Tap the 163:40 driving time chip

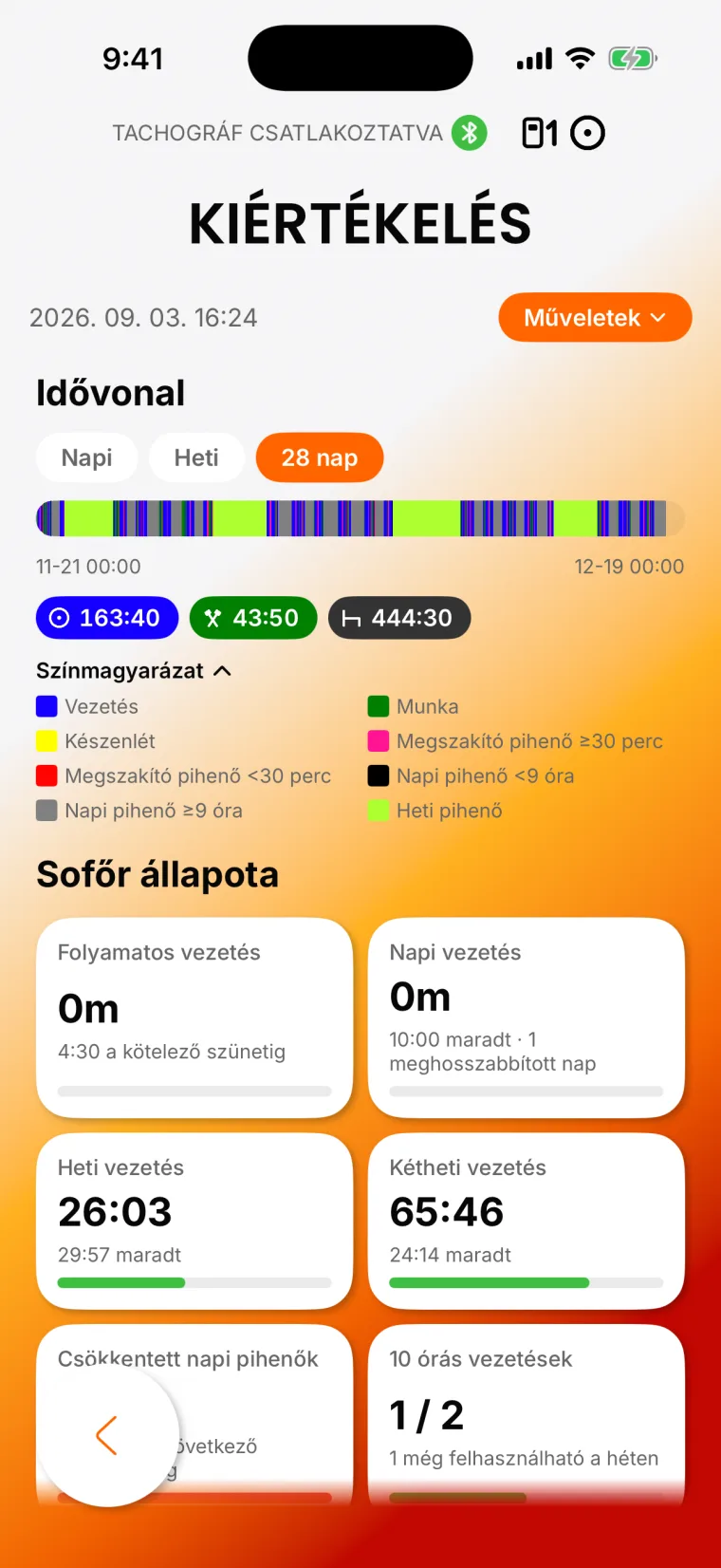pos(107,618)
